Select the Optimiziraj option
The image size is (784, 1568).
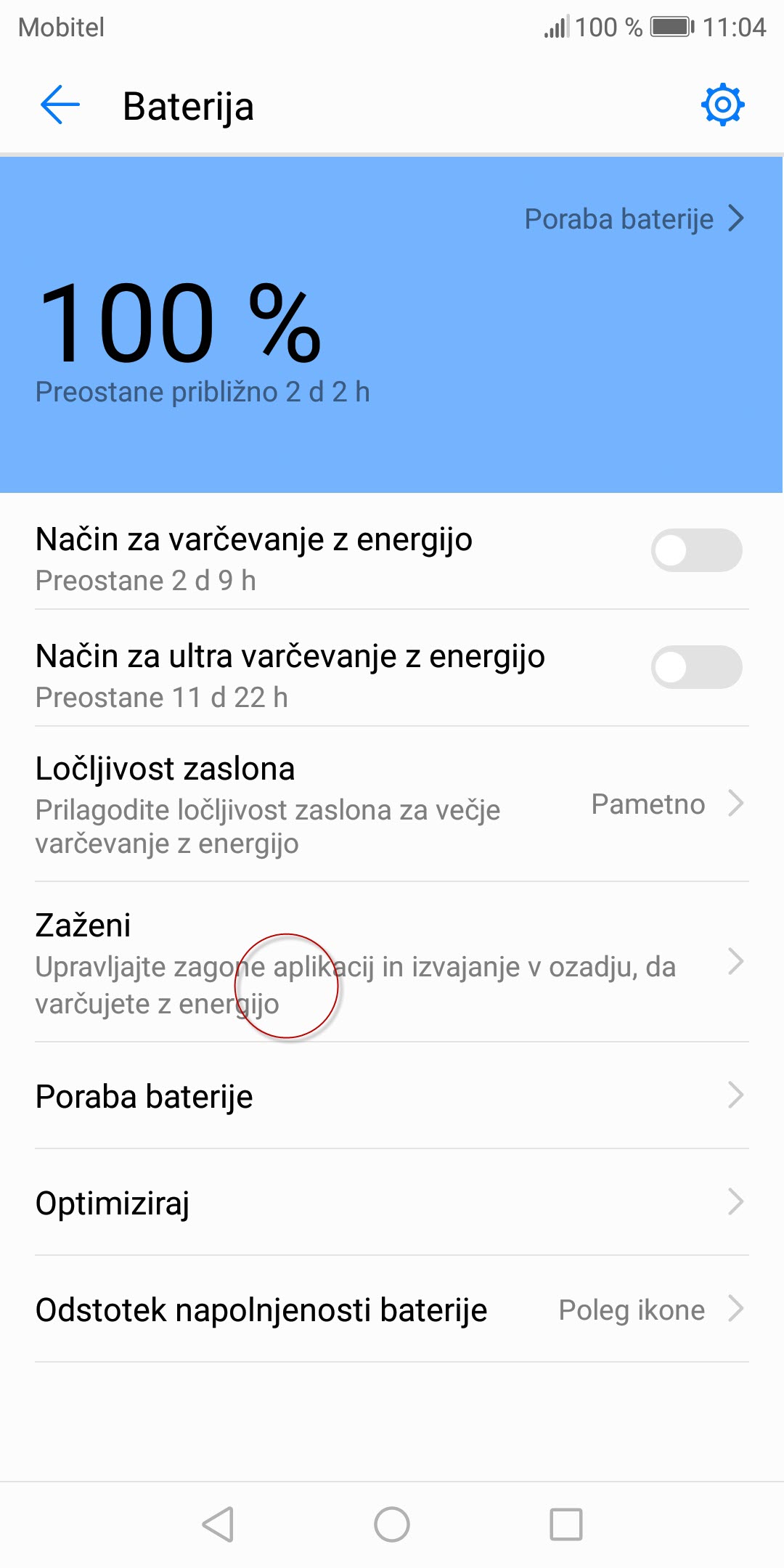pos(392,1203)
